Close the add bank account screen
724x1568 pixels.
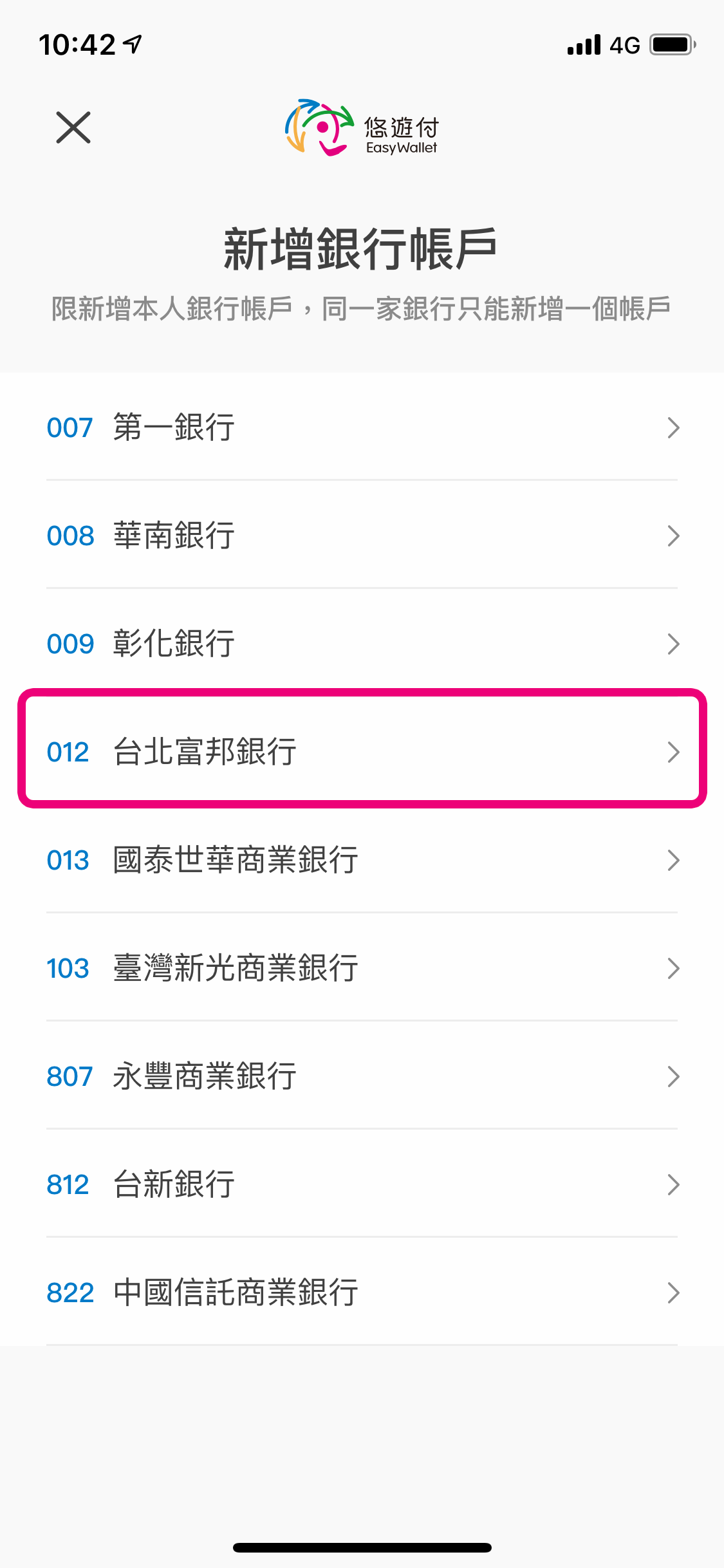[73, 127]
